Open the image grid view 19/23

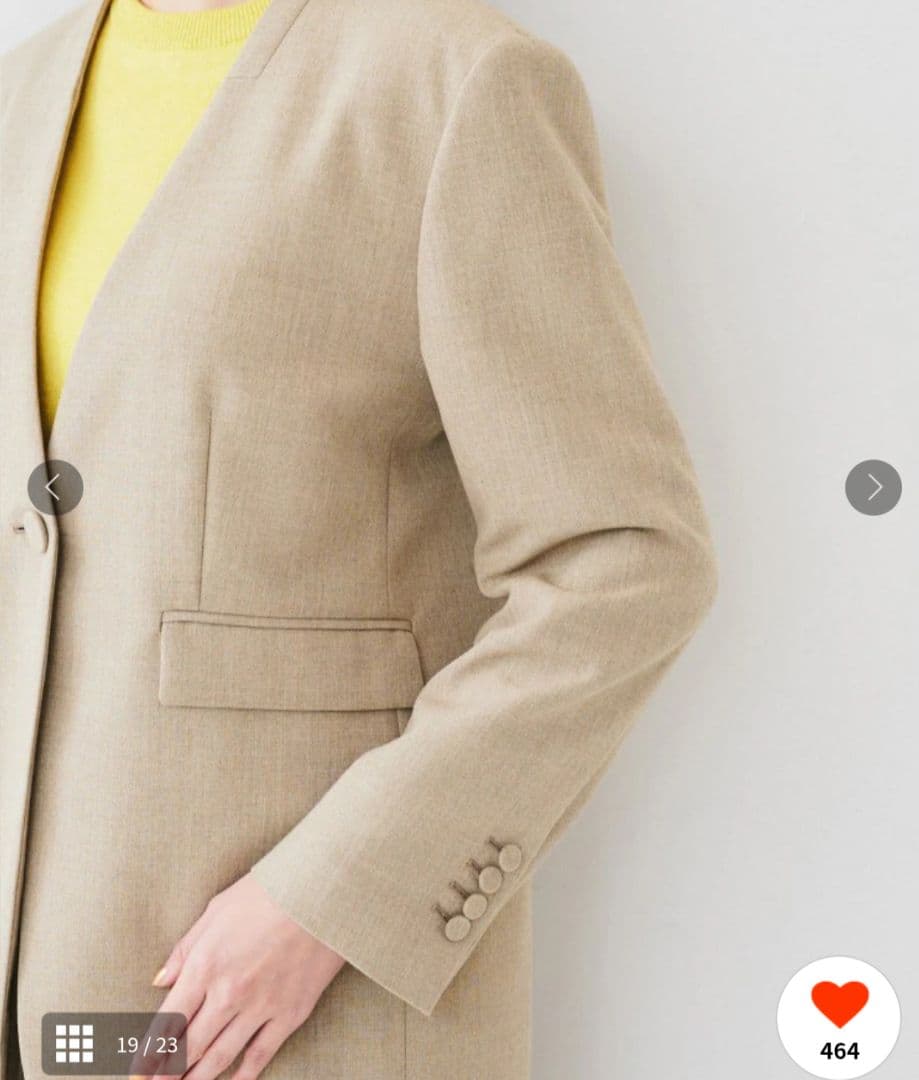(113, 1044)
